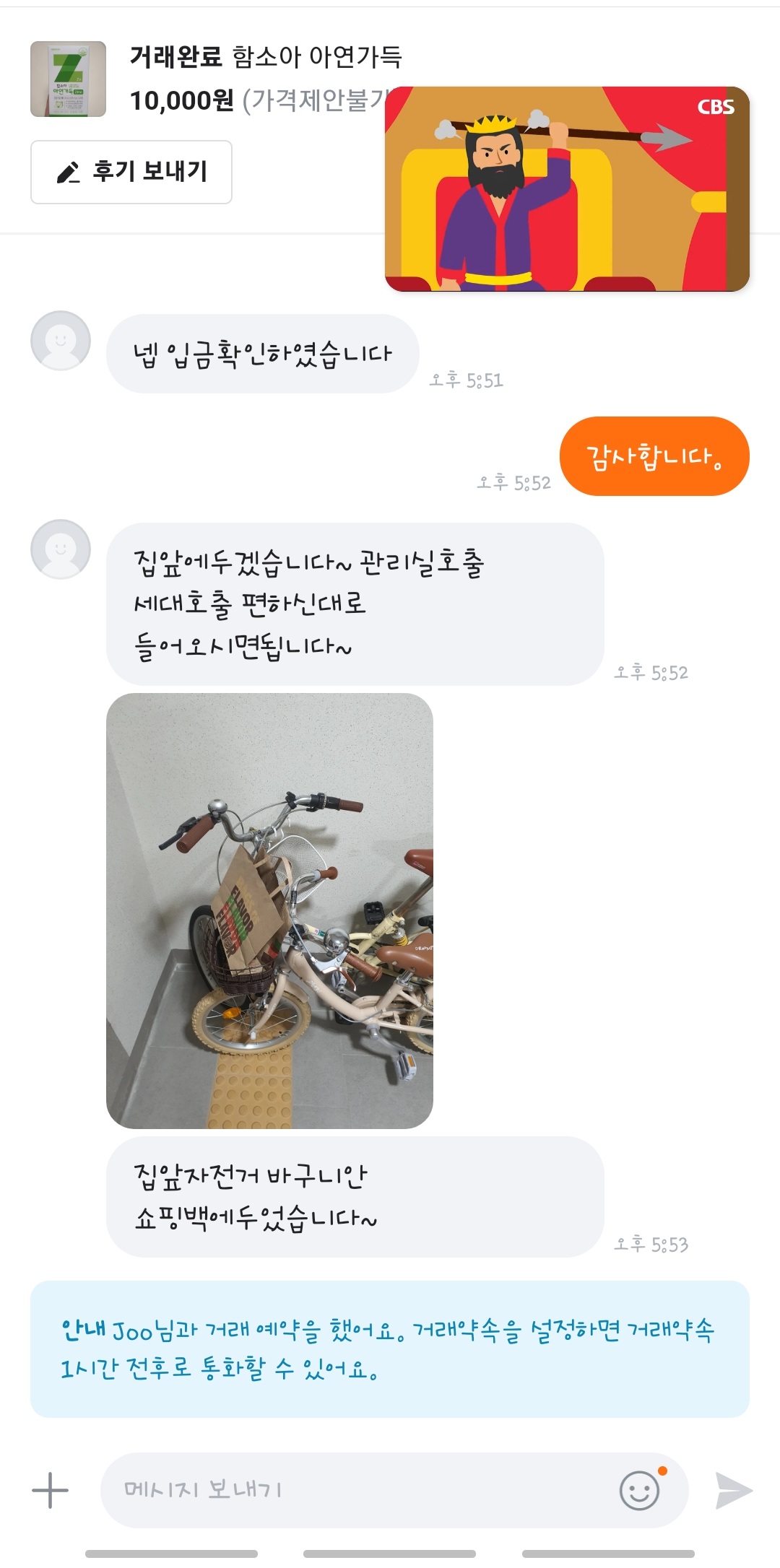Open the plus attachment menu
Viewport: 780px width, 1568px height.
(50, 1490)
